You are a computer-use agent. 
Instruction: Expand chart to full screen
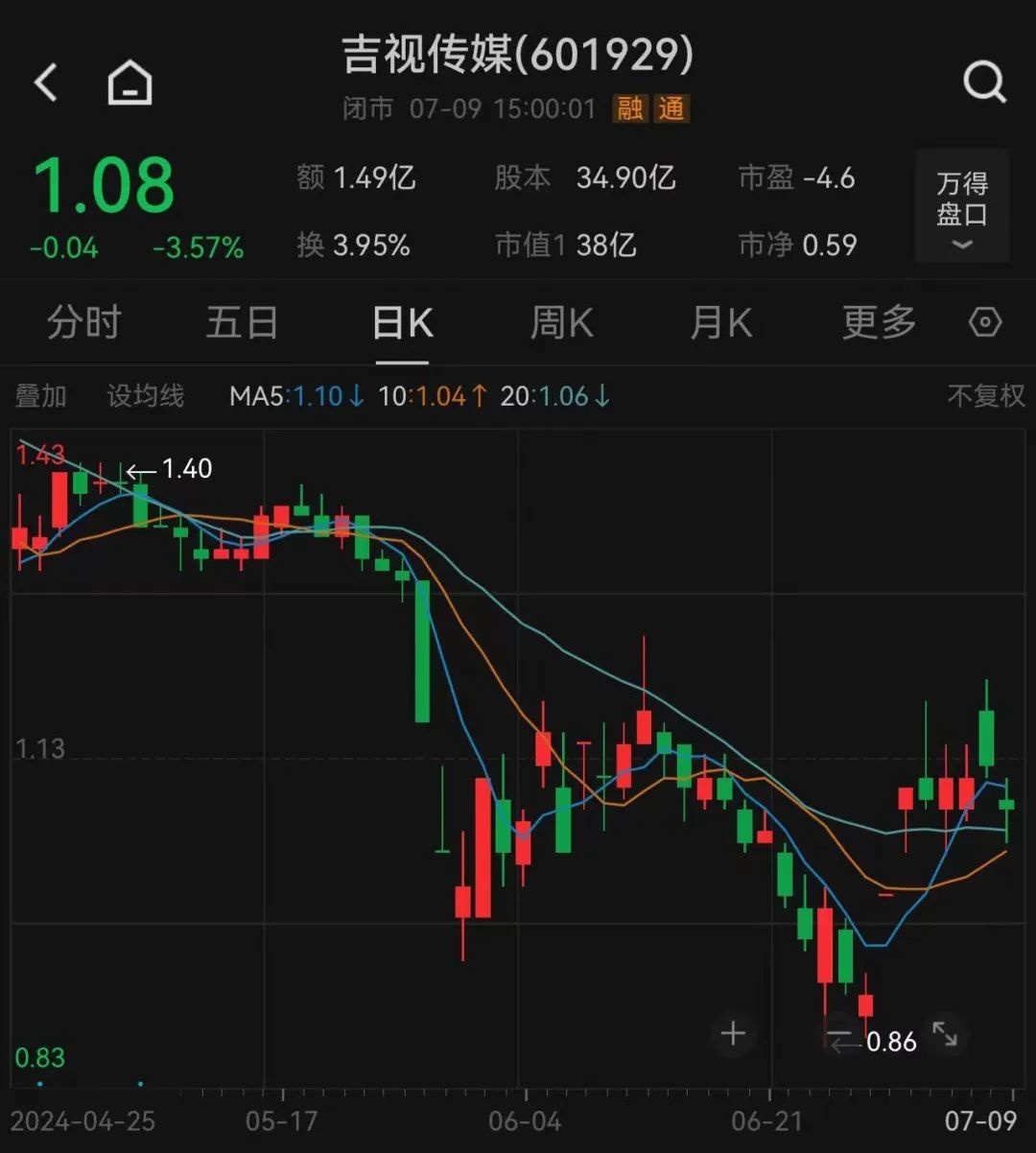click(x=945, y=1033)
